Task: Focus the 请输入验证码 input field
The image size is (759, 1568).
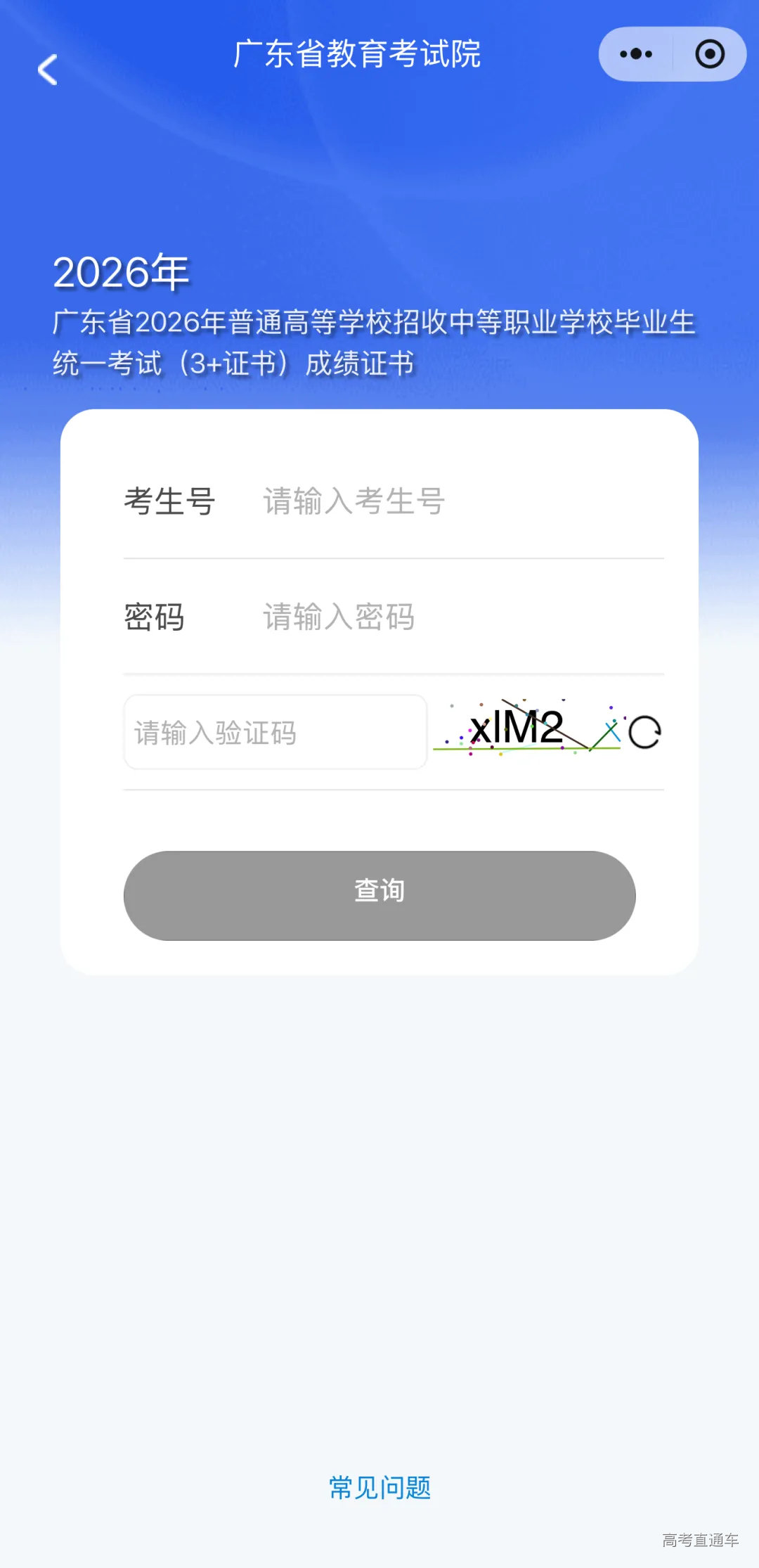Action: click(274, 733)
